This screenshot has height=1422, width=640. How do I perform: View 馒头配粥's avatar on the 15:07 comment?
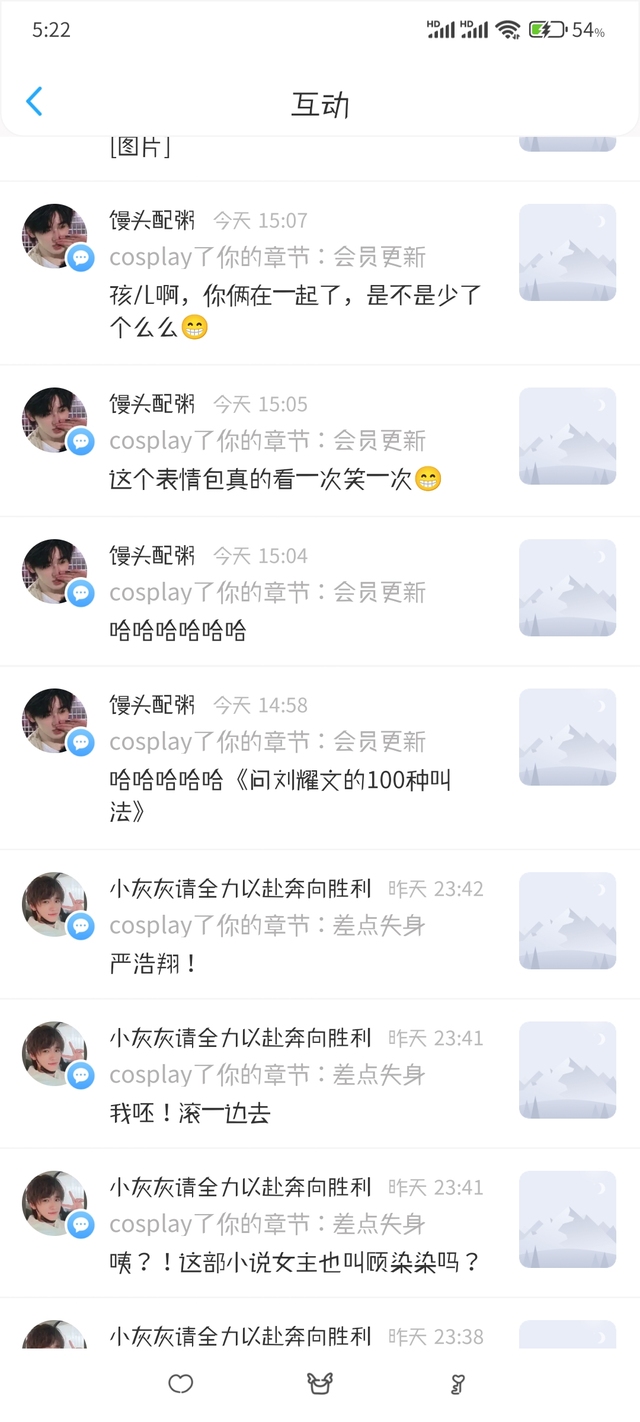(x=55, y=237)
